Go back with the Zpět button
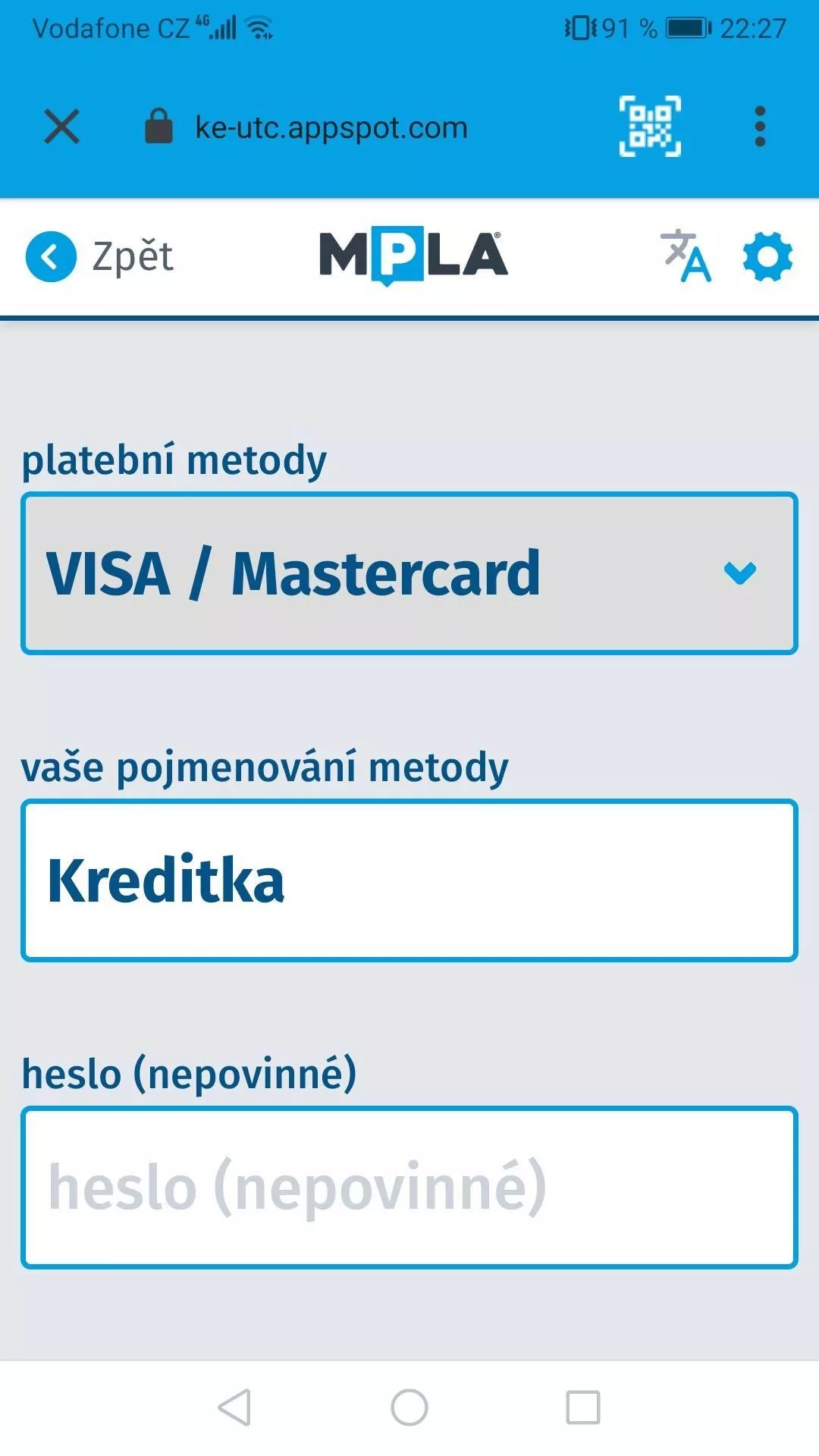 tap(99, 256)
